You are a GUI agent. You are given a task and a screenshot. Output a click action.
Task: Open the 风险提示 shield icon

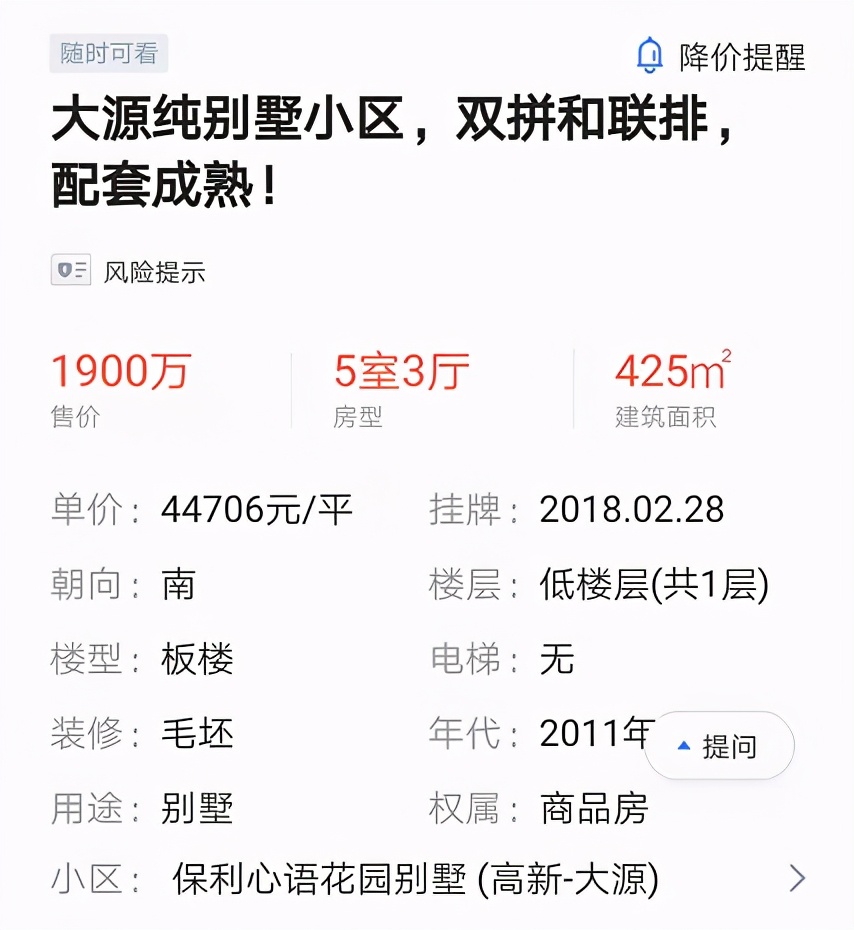pyautogui.click(x=70, y=271)
